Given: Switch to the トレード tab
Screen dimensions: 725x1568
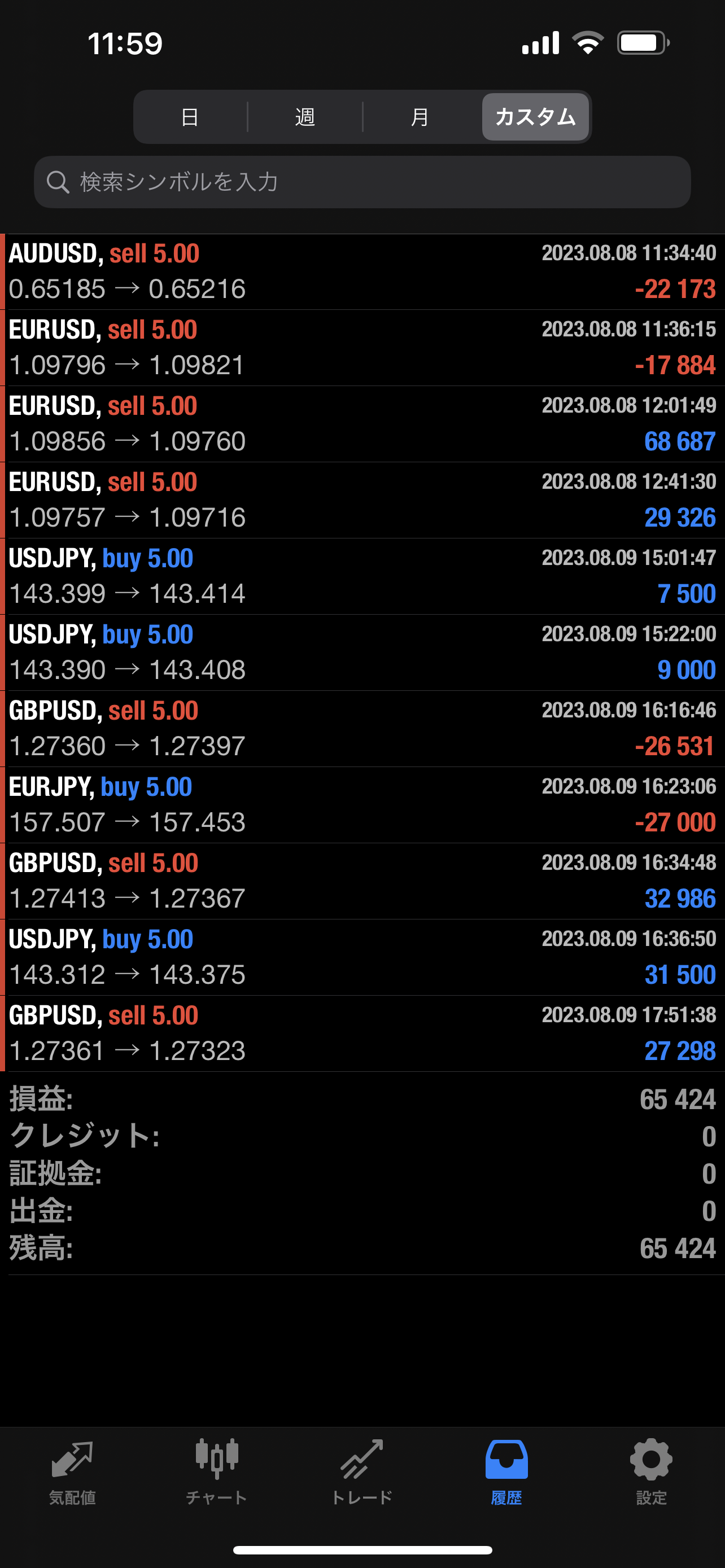Looking at the screenshot, I should pos(362,1470).
